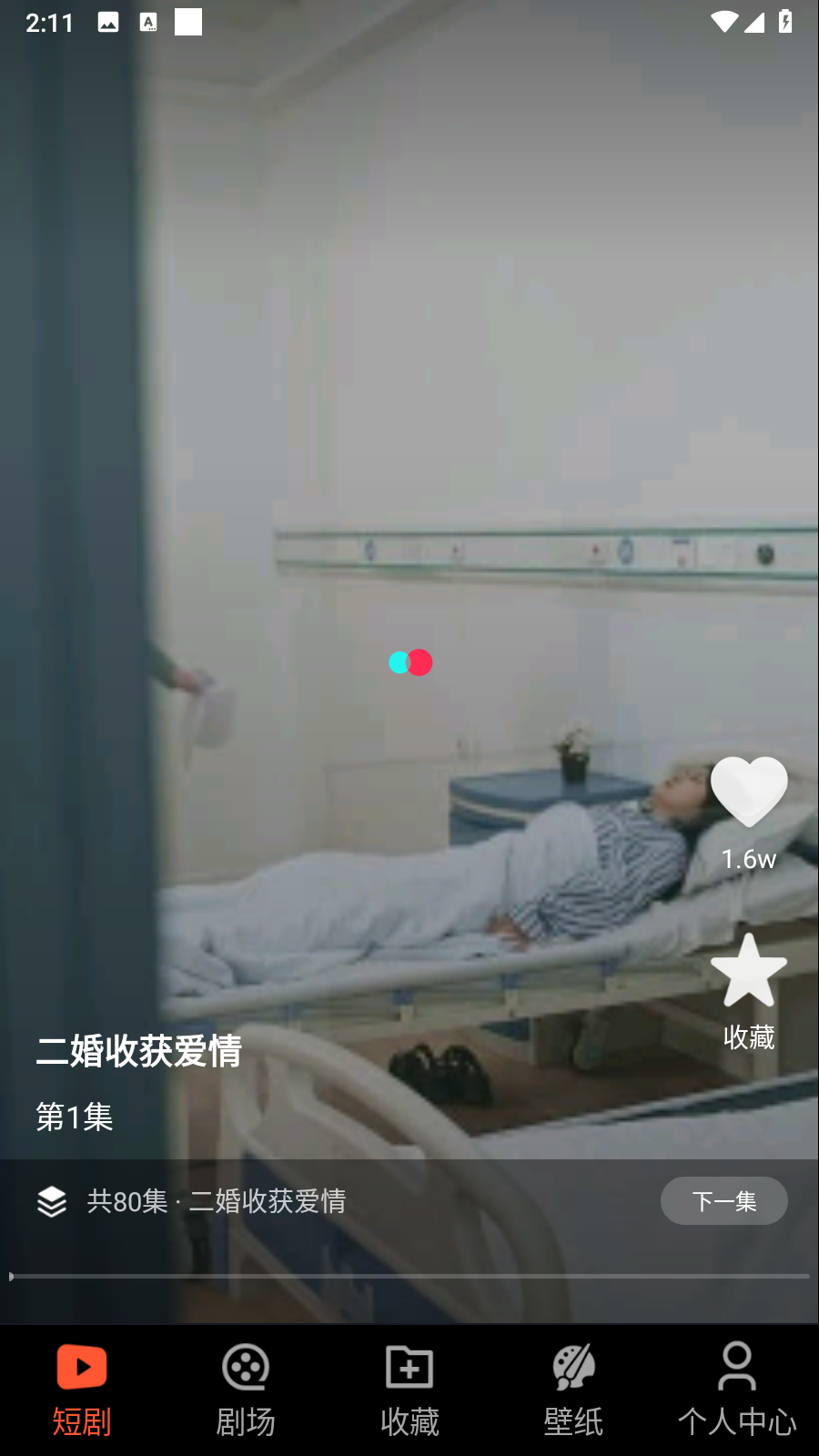Tap the heart icon to like the video
Screen dimensions: 819x1456
(x=749, y=788)
